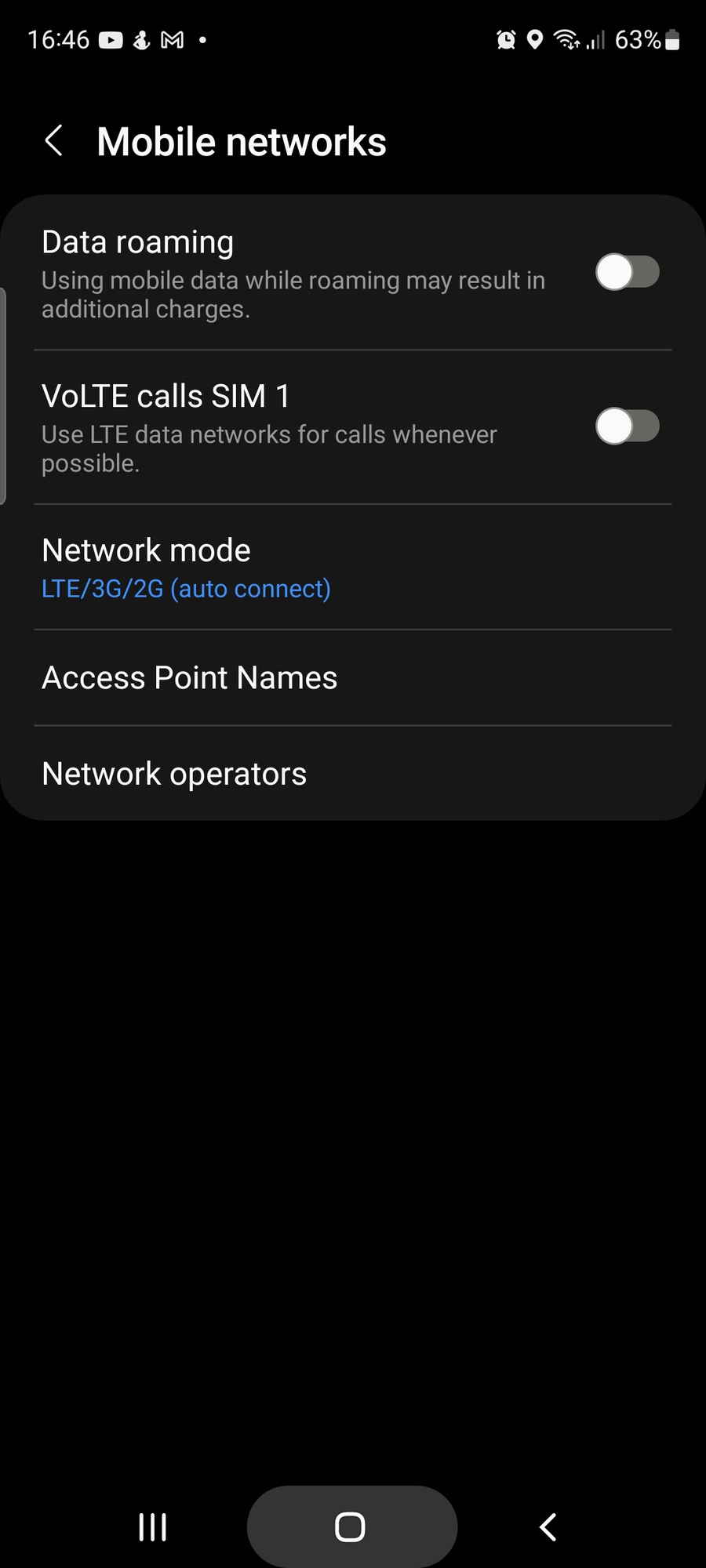
Task: Enable the Data roaming switch
Action: 627,272
